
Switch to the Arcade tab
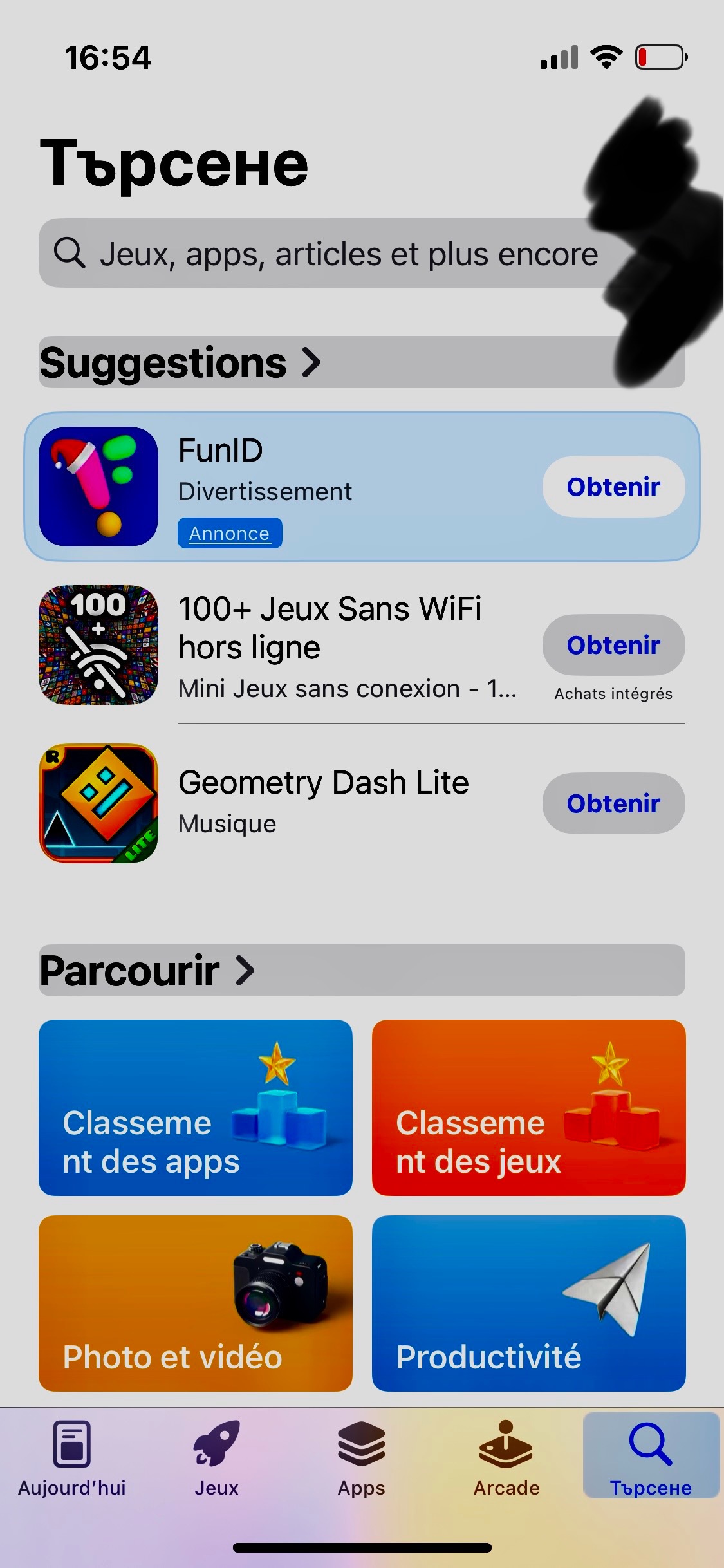tap(506, 1459)
